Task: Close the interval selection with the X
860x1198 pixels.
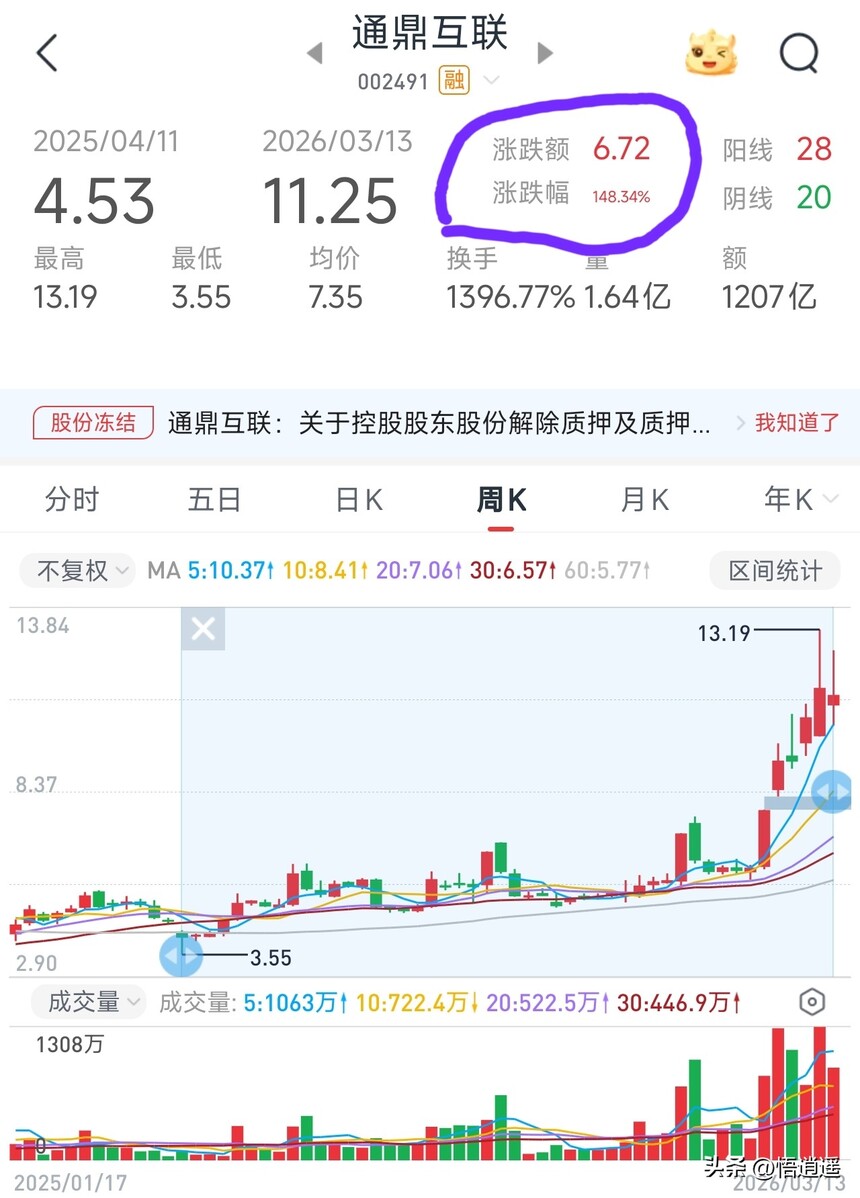Action: (203, 629)
